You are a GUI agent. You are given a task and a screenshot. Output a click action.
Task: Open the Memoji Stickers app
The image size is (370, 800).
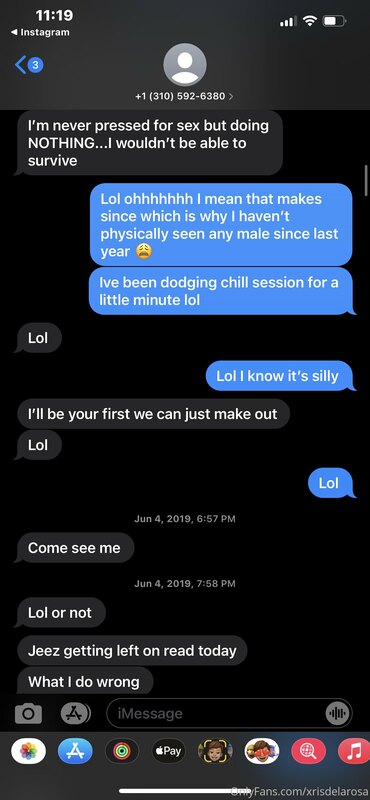point(262,751)
